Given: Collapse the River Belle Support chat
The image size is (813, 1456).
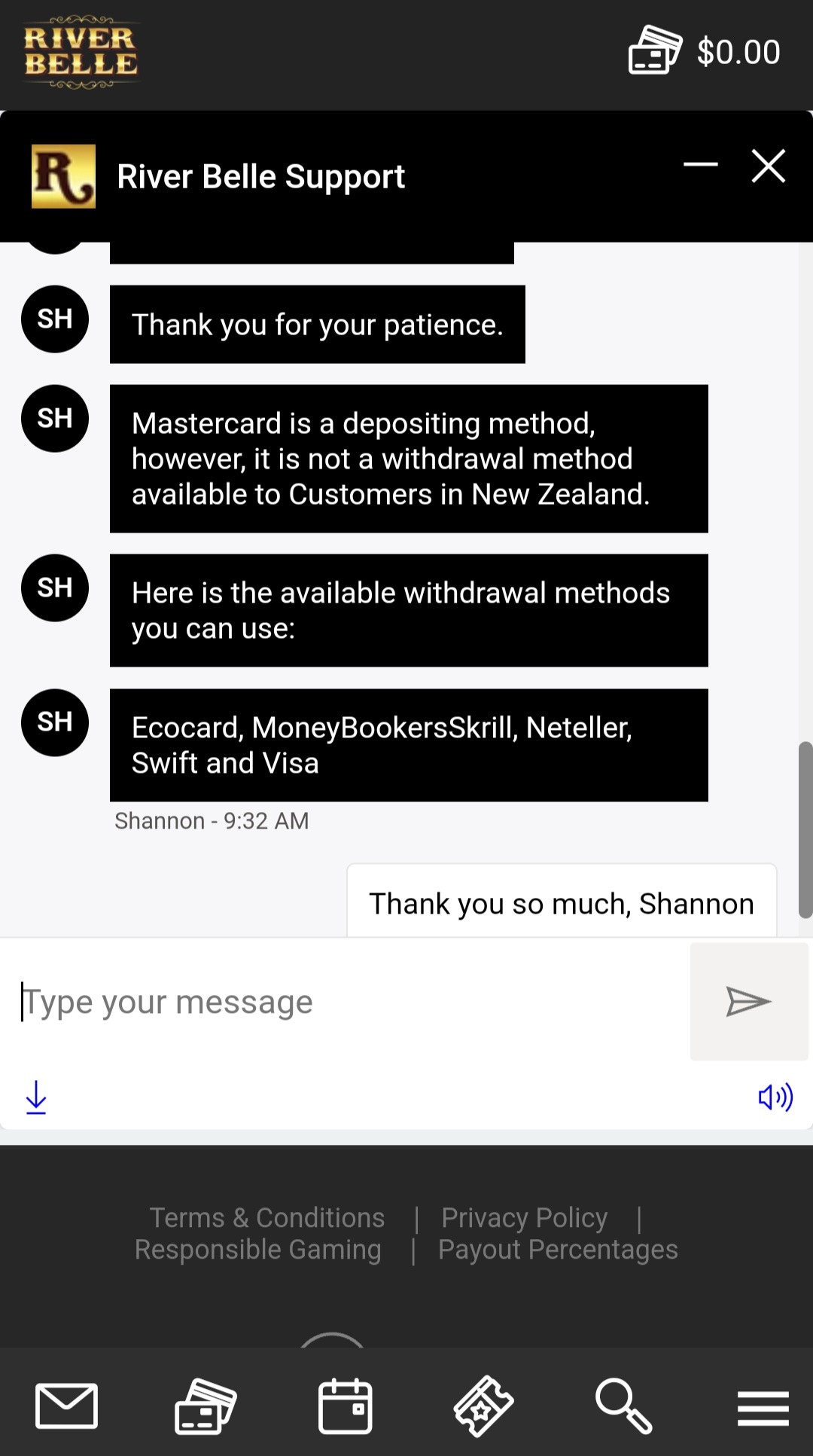Looking at the screenshot, I should [x=700, y=166].
